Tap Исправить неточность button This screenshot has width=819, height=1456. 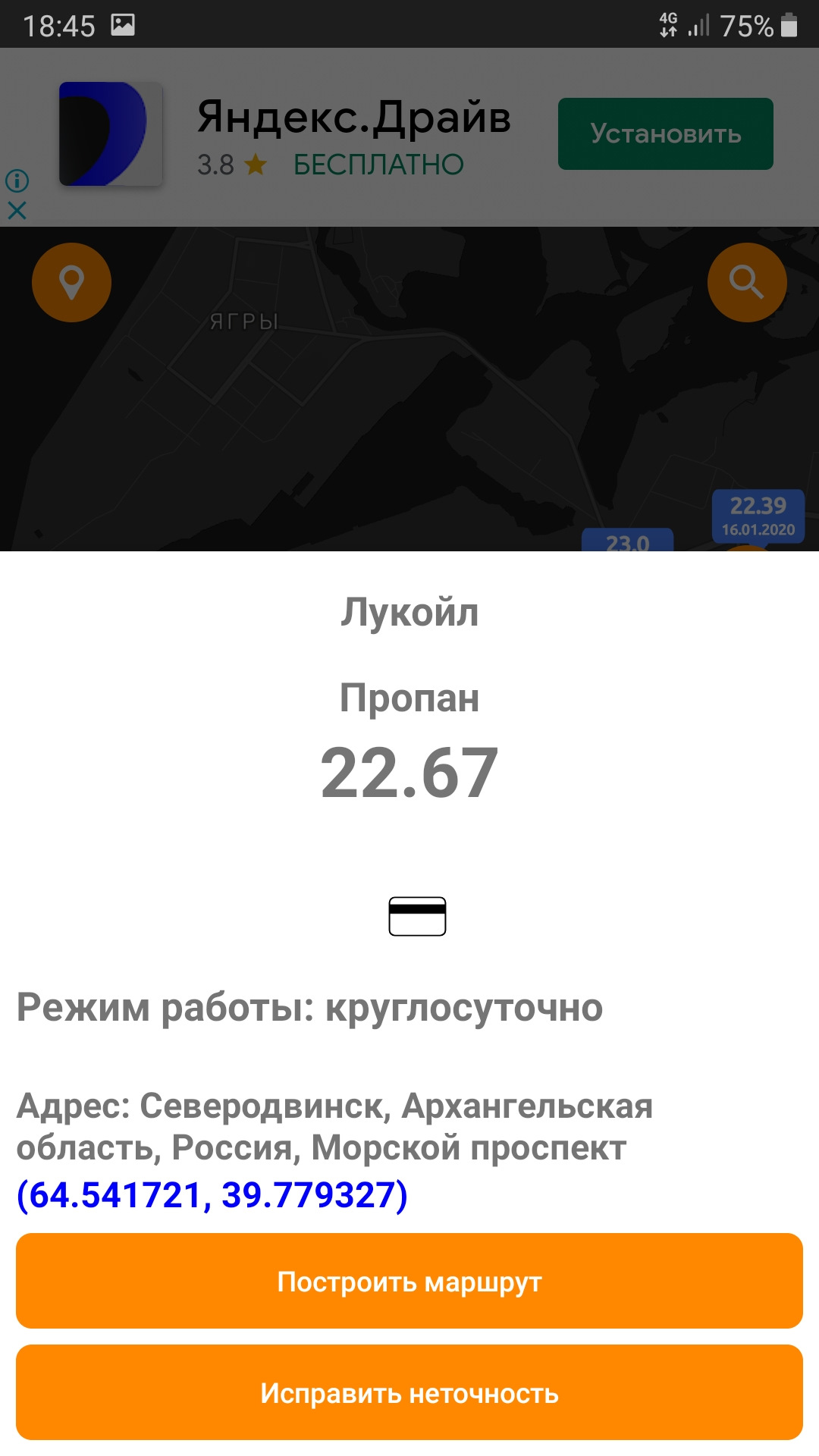coord(409,1393)
